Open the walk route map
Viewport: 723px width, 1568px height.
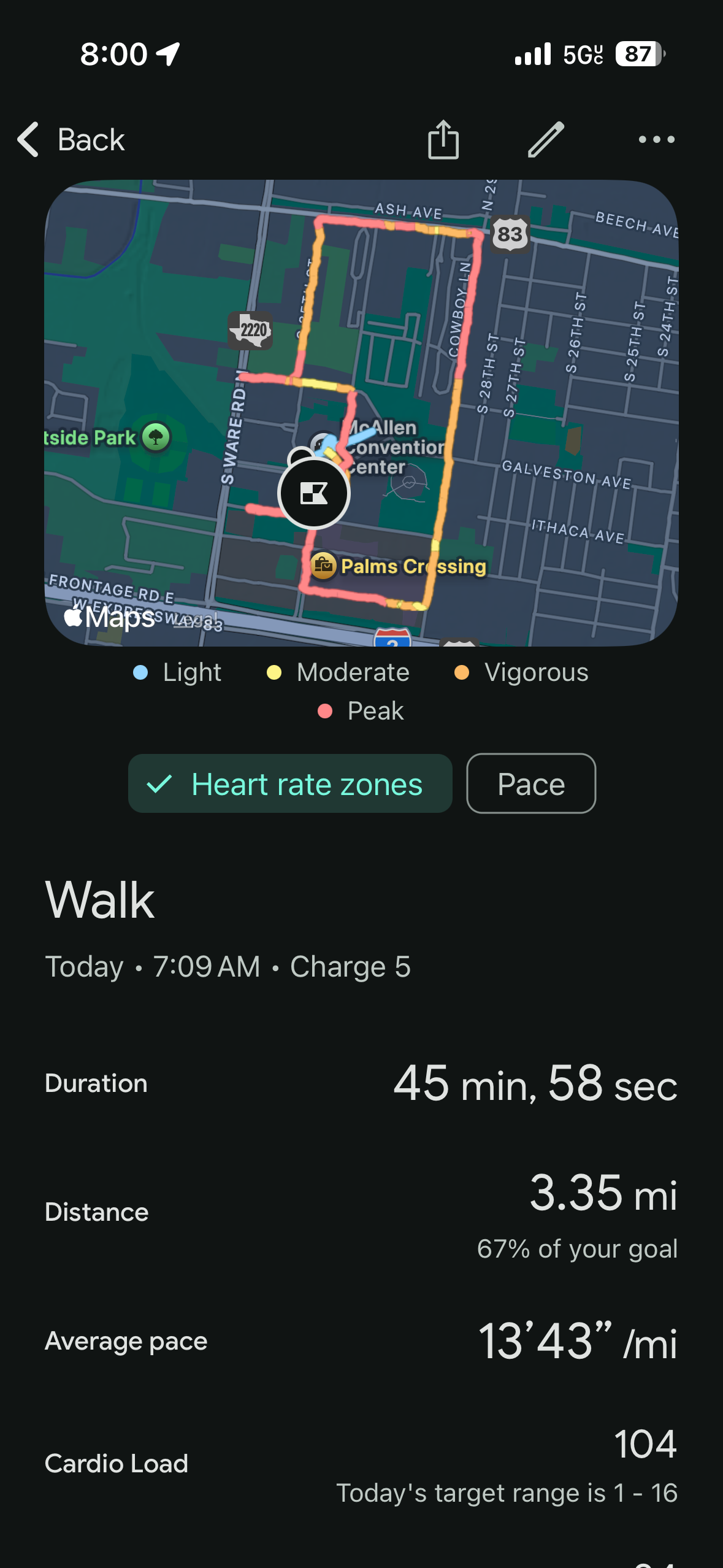point(361,412)
